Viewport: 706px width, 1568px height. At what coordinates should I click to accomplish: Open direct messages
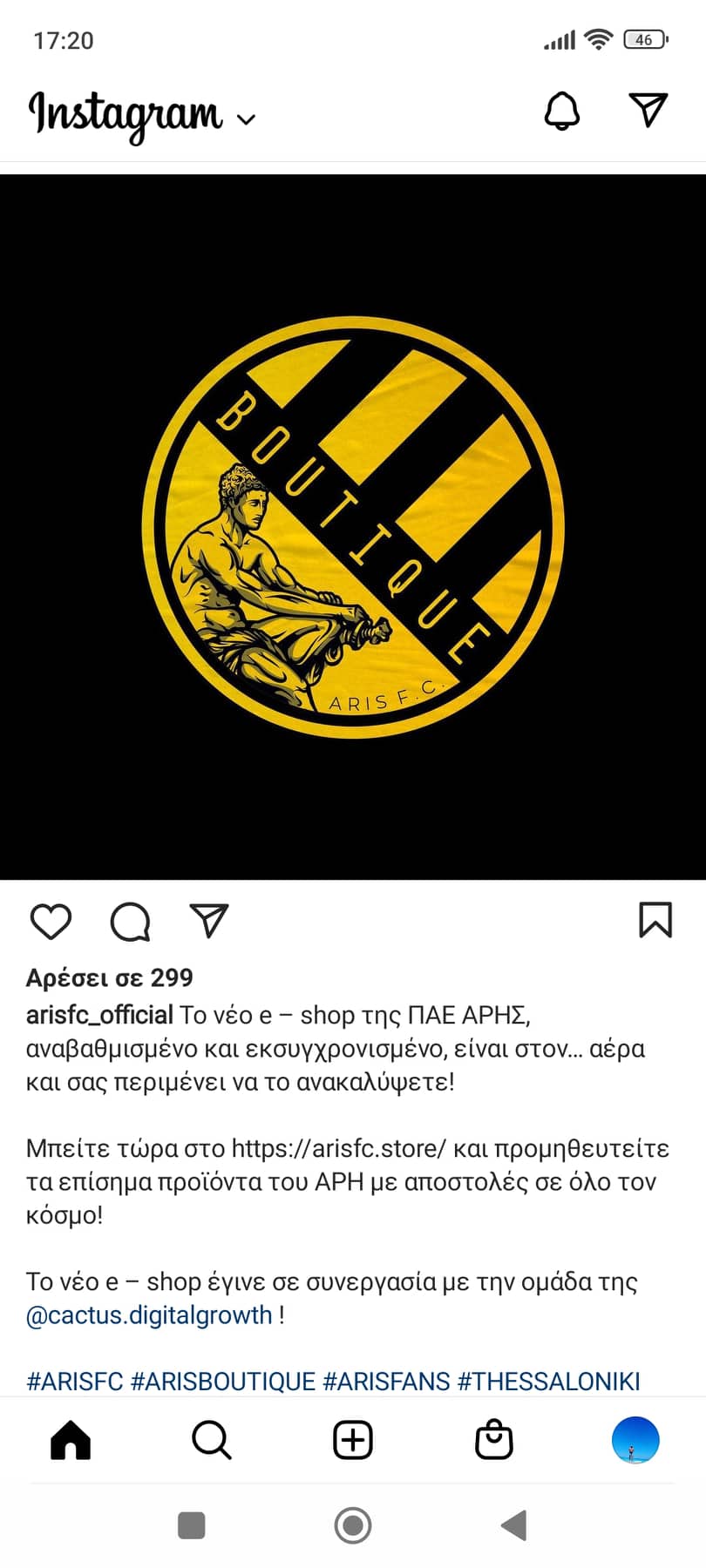(x=648, y=111)
